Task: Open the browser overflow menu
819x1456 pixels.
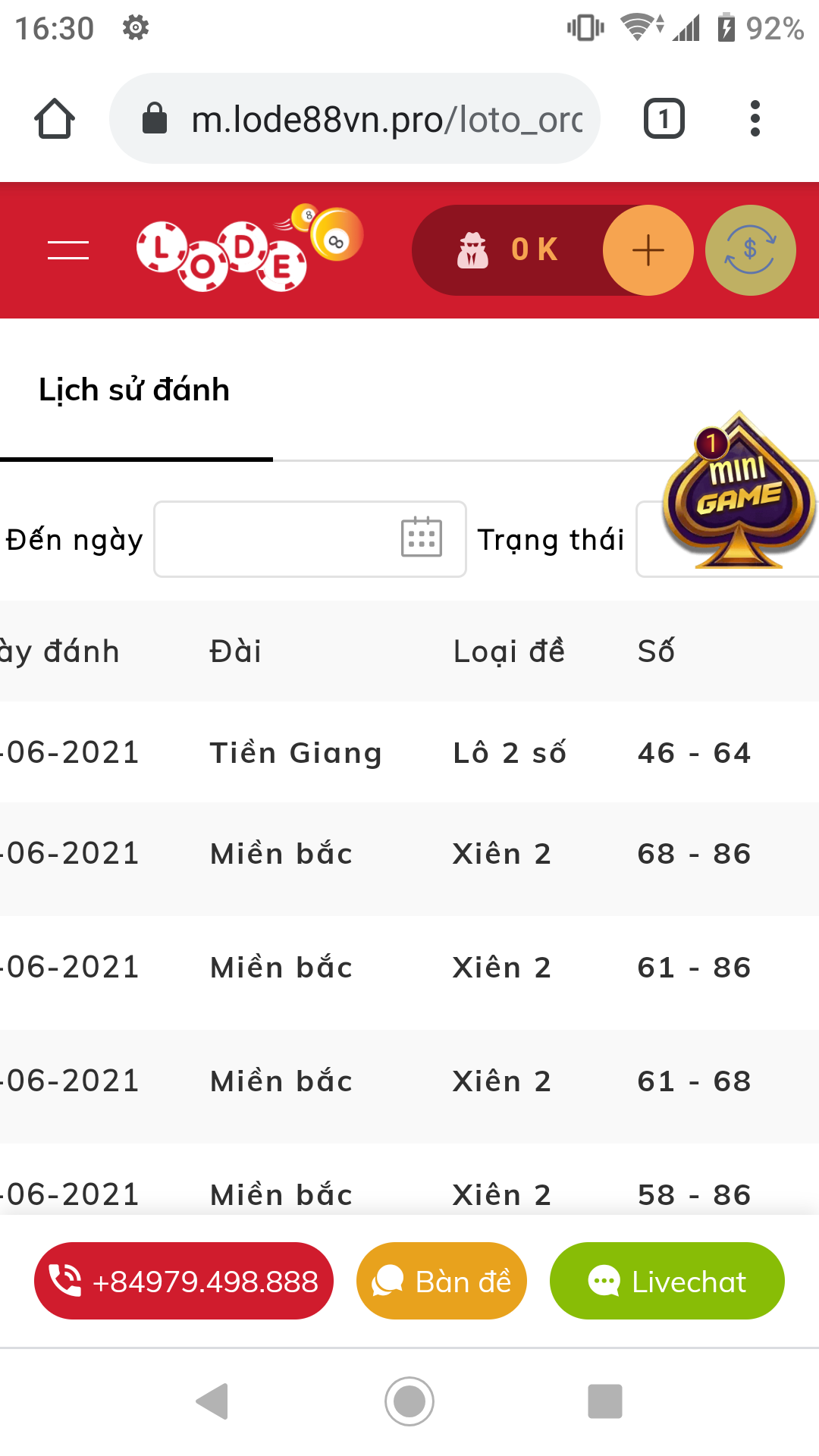Action: 755,119
